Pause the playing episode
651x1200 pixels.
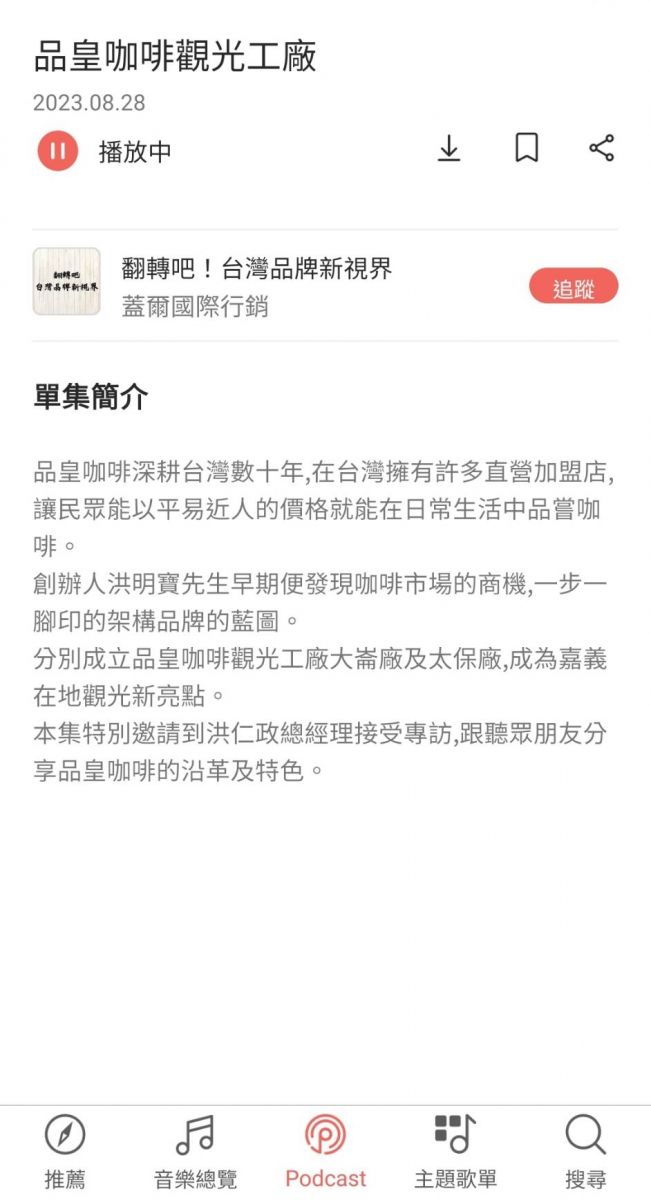pos(58,151)
